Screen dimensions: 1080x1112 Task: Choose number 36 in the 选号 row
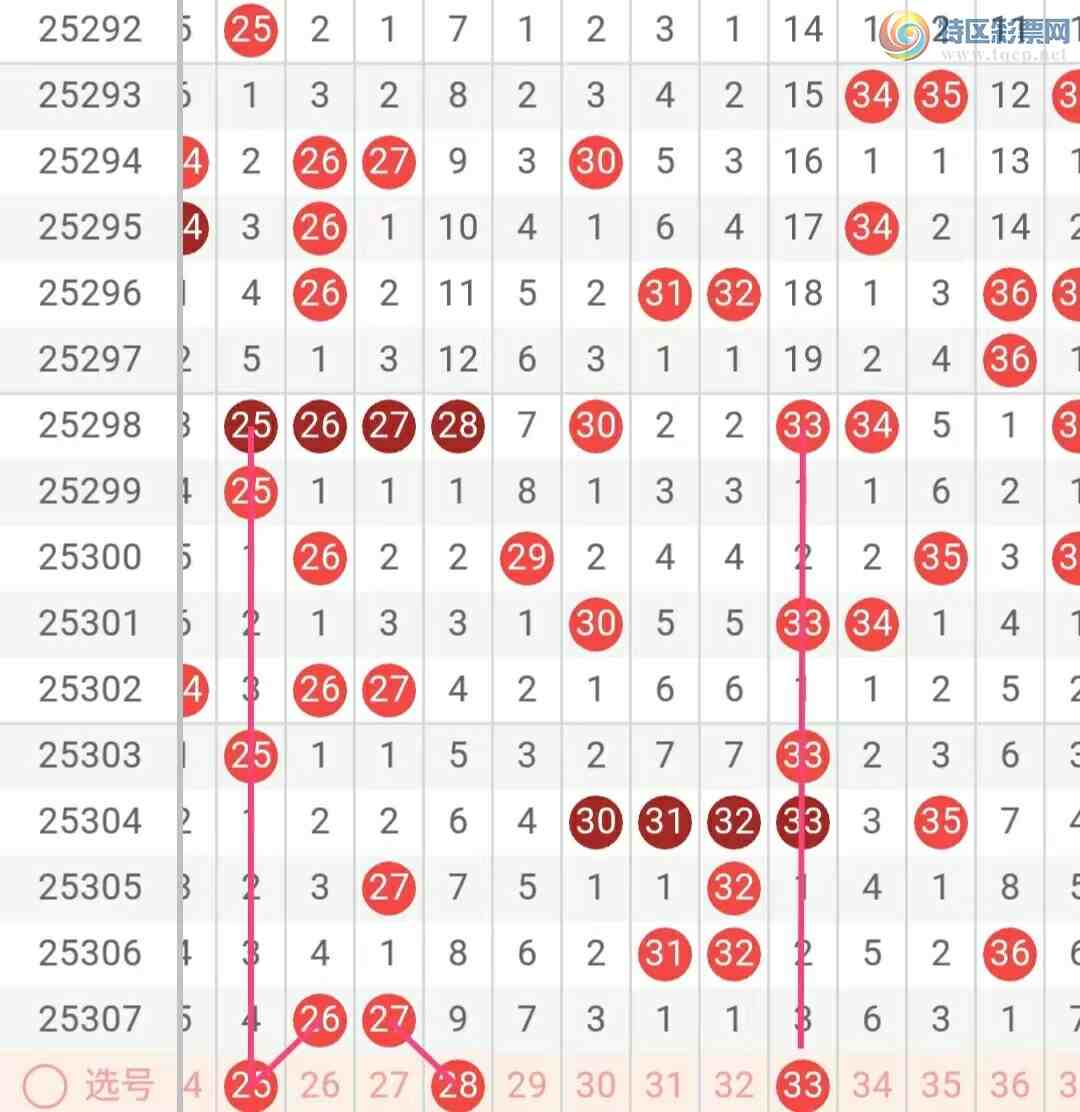point(1010,1085)
